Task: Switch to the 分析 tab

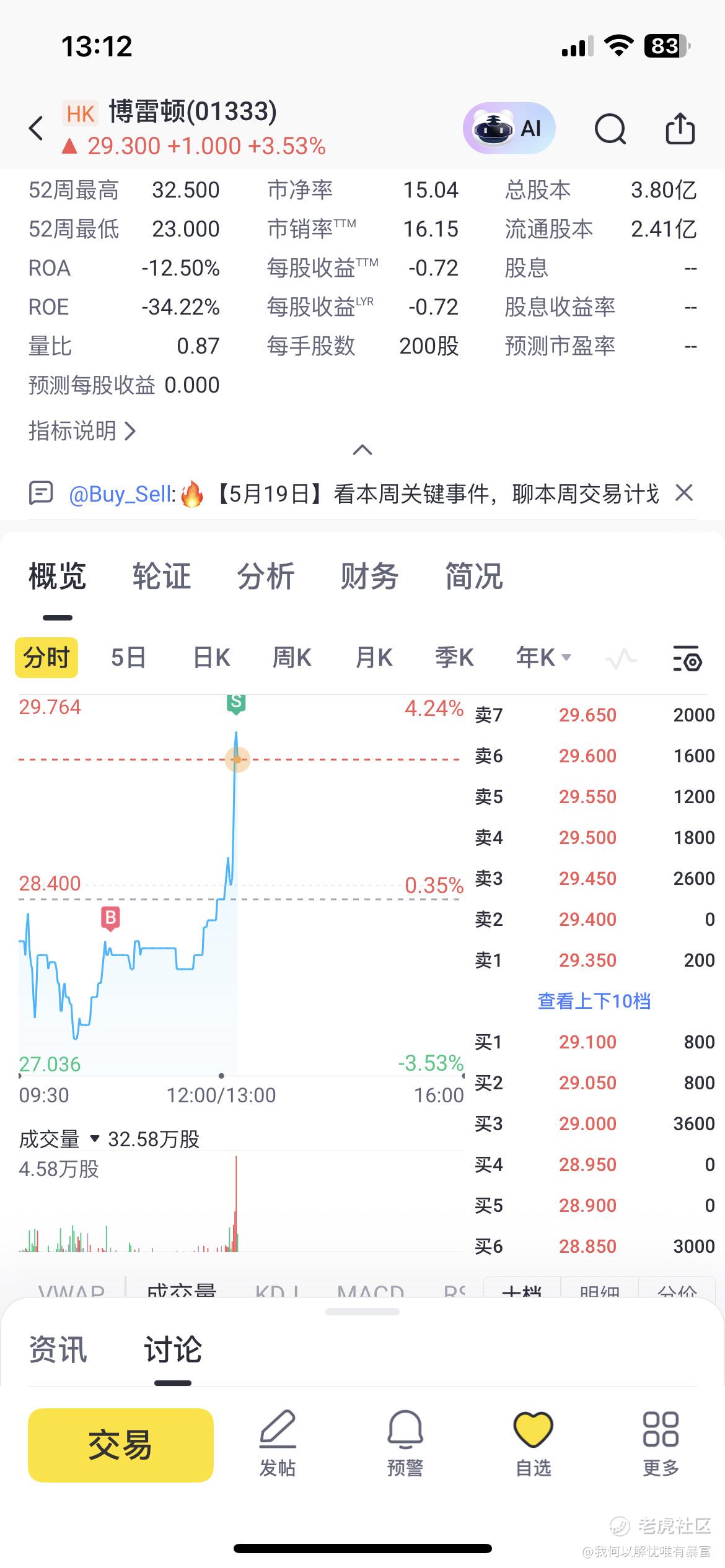Action: click(x=265, y=576)
